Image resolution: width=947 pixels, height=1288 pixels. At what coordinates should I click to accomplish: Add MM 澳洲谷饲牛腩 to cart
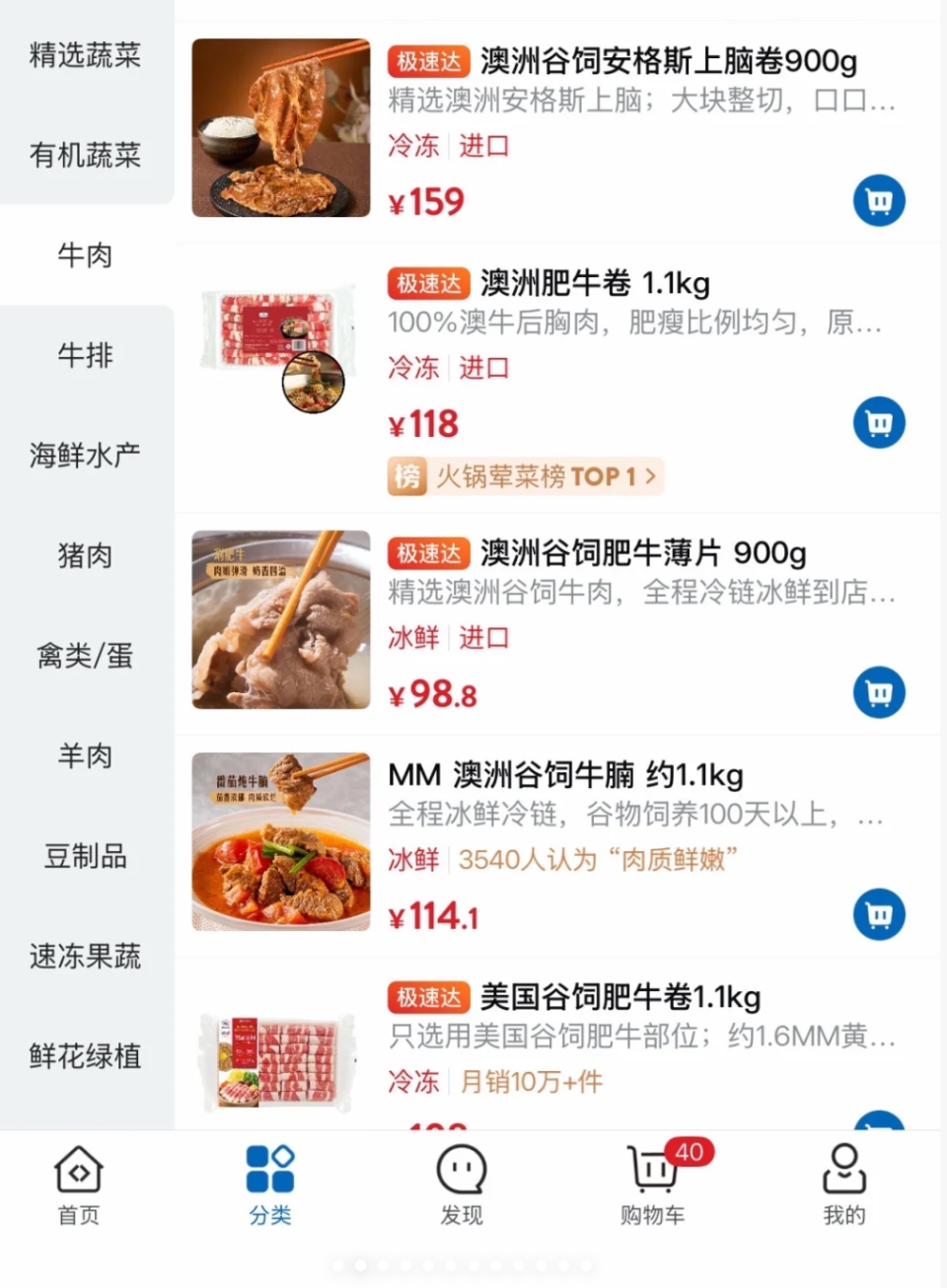click(877, 914)
